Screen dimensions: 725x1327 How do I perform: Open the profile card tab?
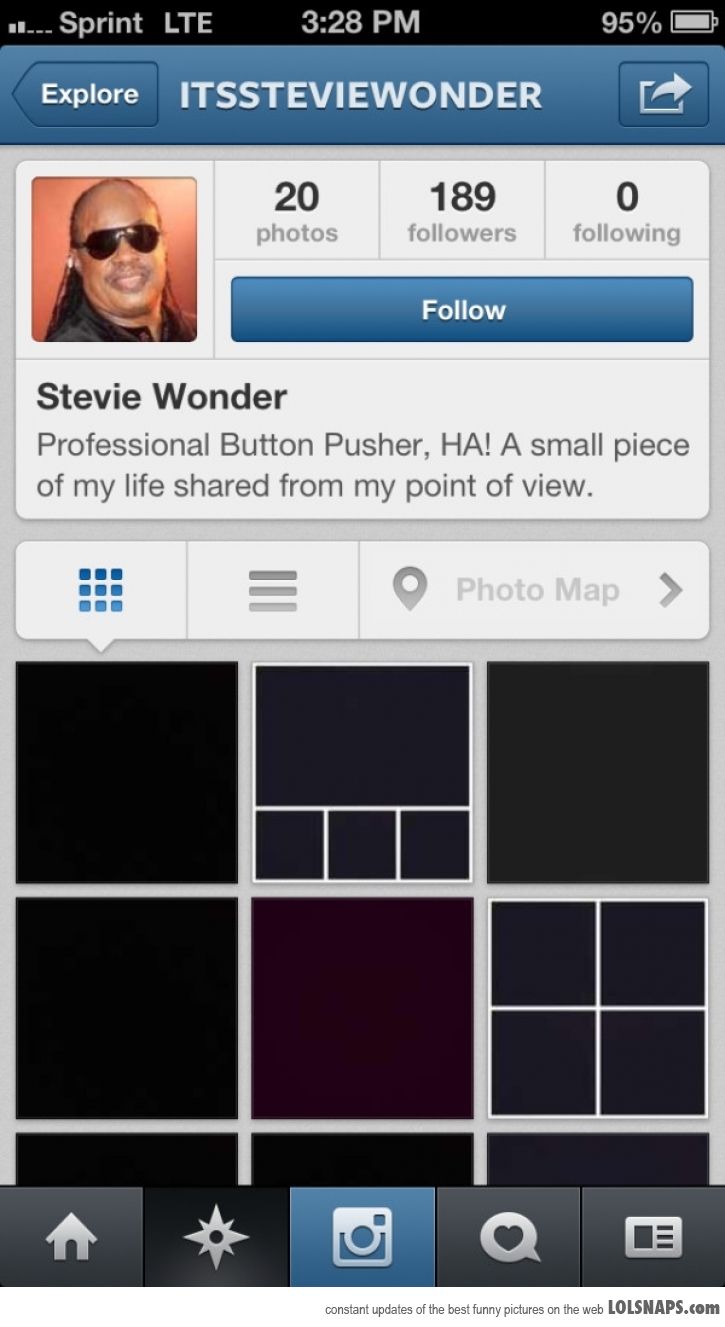pyautogui.click(x=653, y=1237)
